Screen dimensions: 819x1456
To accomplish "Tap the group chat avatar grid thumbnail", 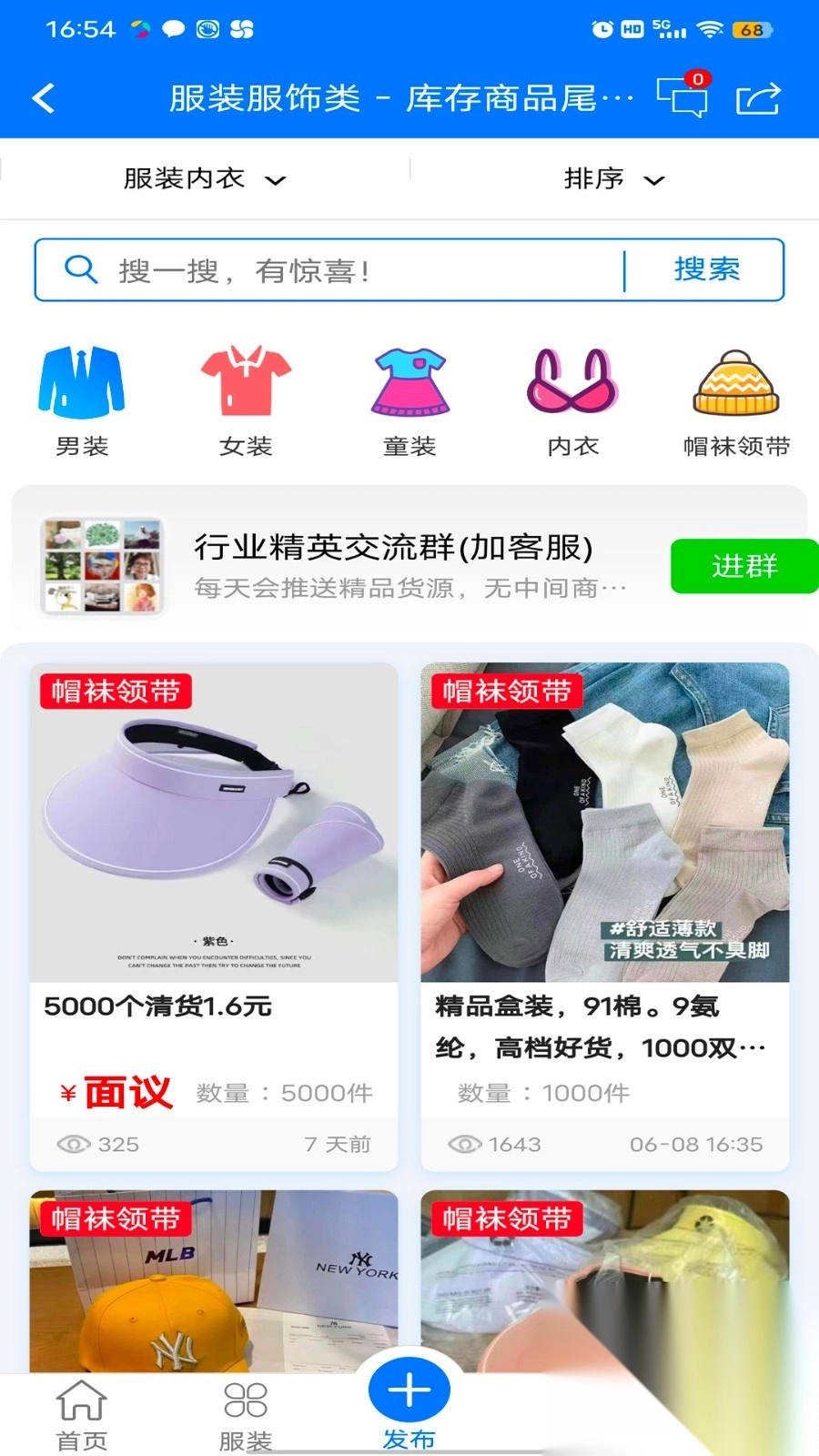I will pyautogui.click(x=101, y=566).
